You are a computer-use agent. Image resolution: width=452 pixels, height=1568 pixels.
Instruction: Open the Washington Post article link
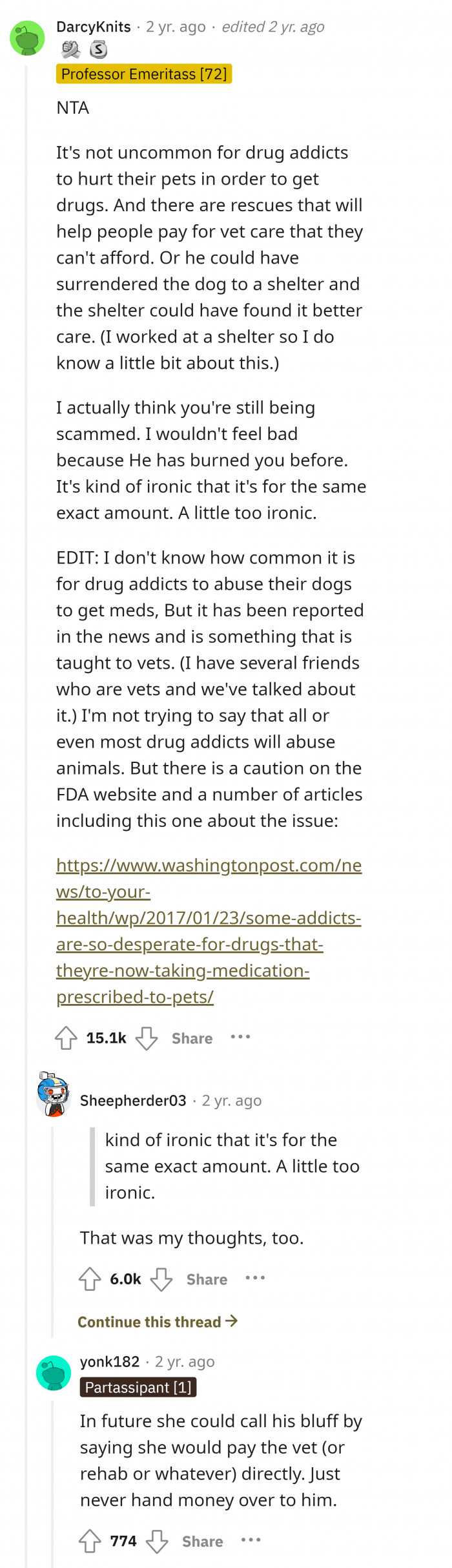click(208, 930)
